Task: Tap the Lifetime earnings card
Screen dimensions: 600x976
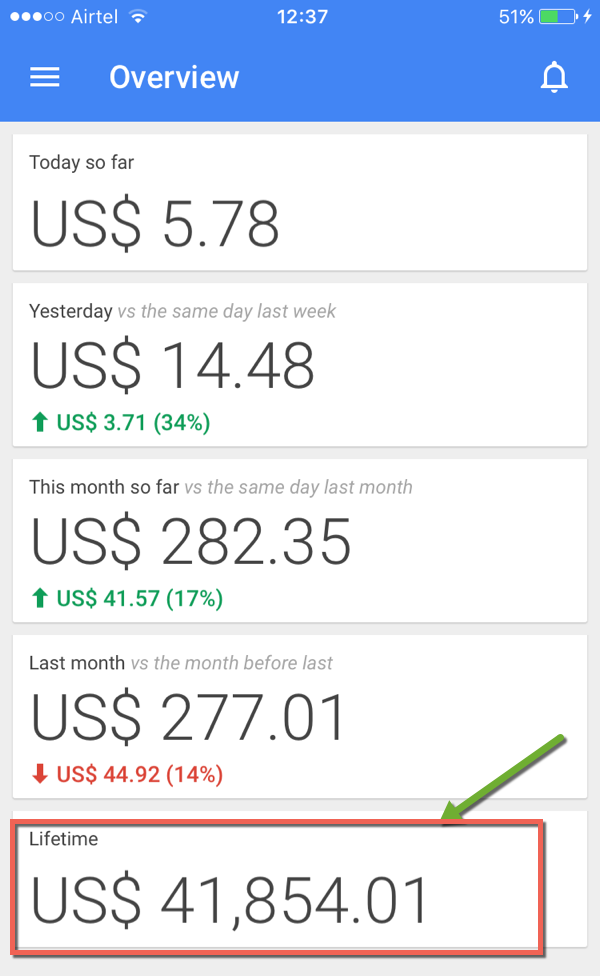Action: pyautogui.click(x=278, y=887)
